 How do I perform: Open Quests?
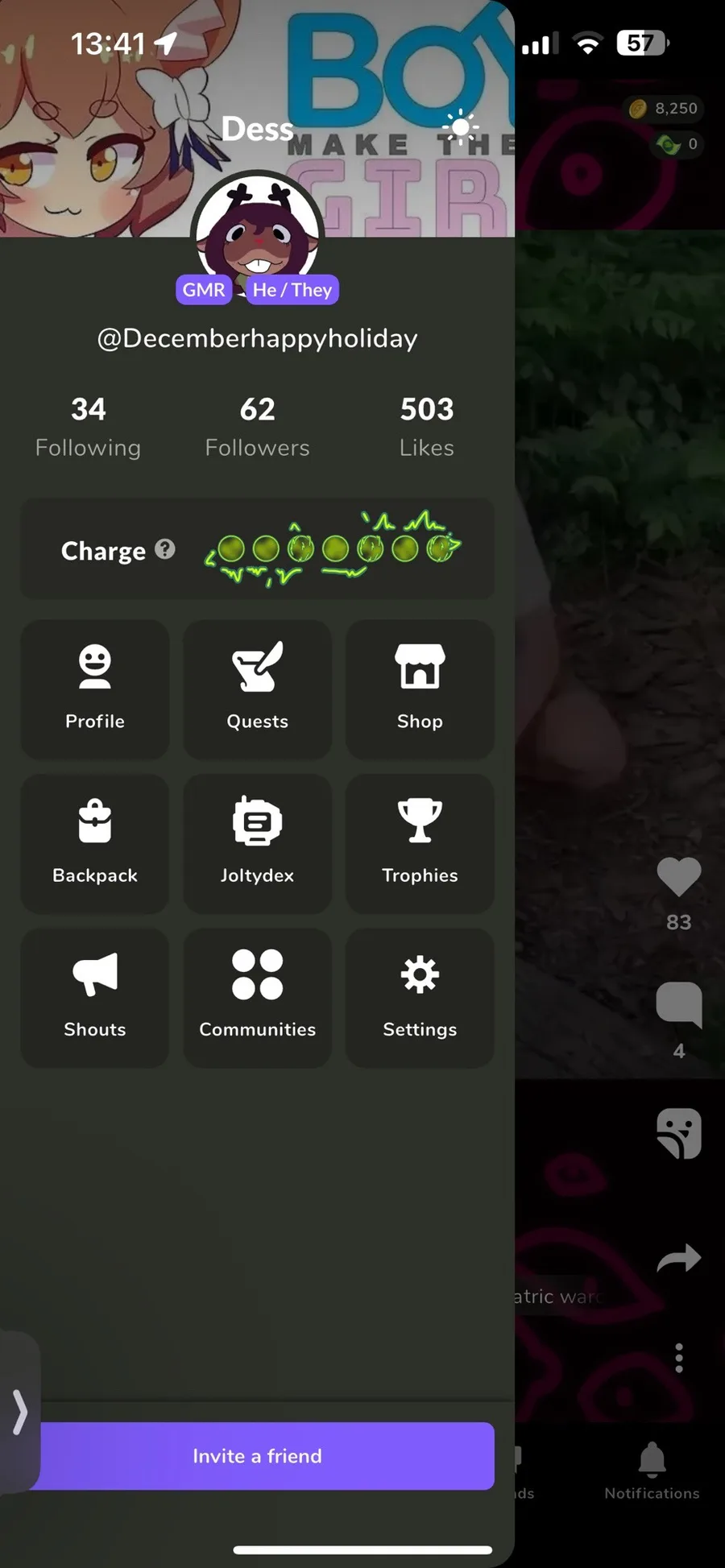[x=258, y=689]
